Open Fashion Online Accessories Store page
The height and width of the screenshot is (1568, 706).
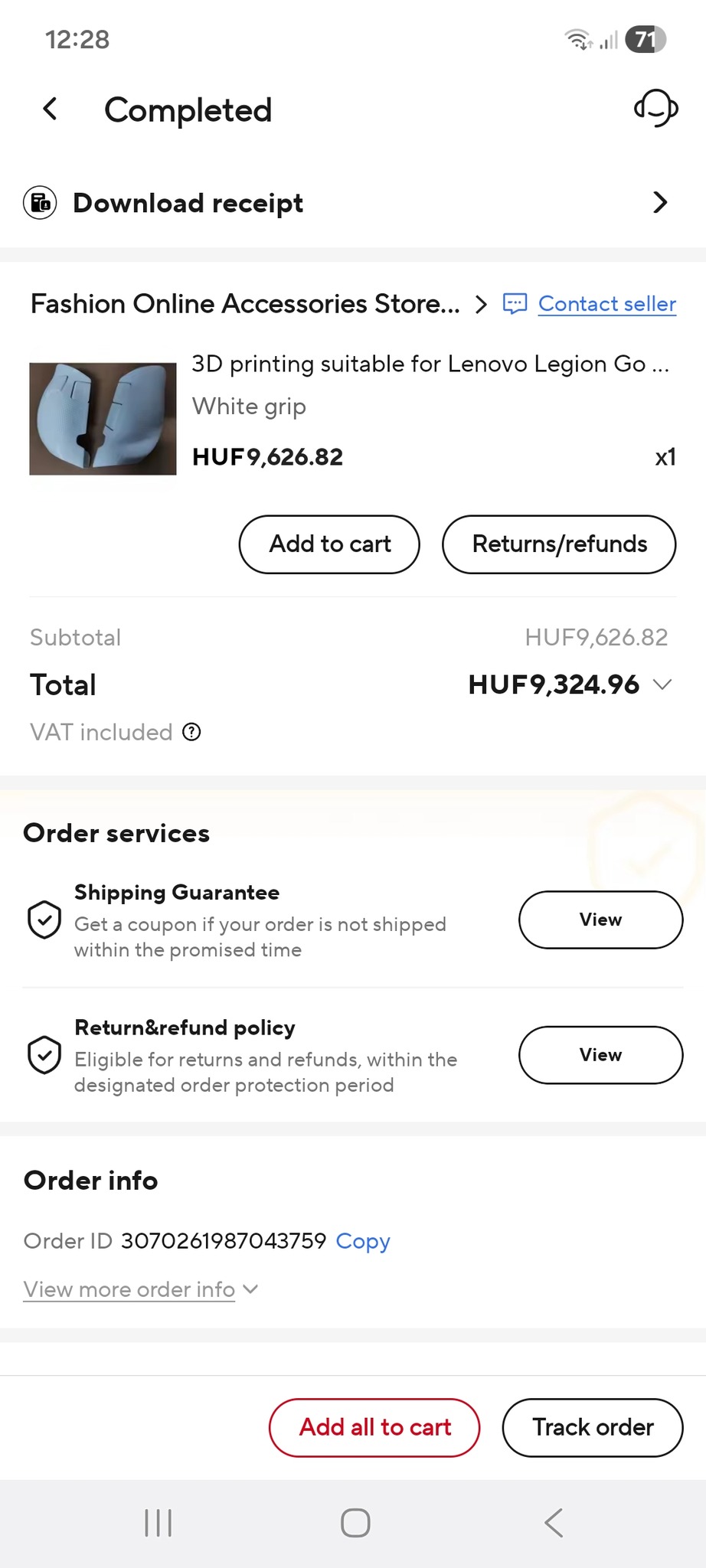coord(245,304)
